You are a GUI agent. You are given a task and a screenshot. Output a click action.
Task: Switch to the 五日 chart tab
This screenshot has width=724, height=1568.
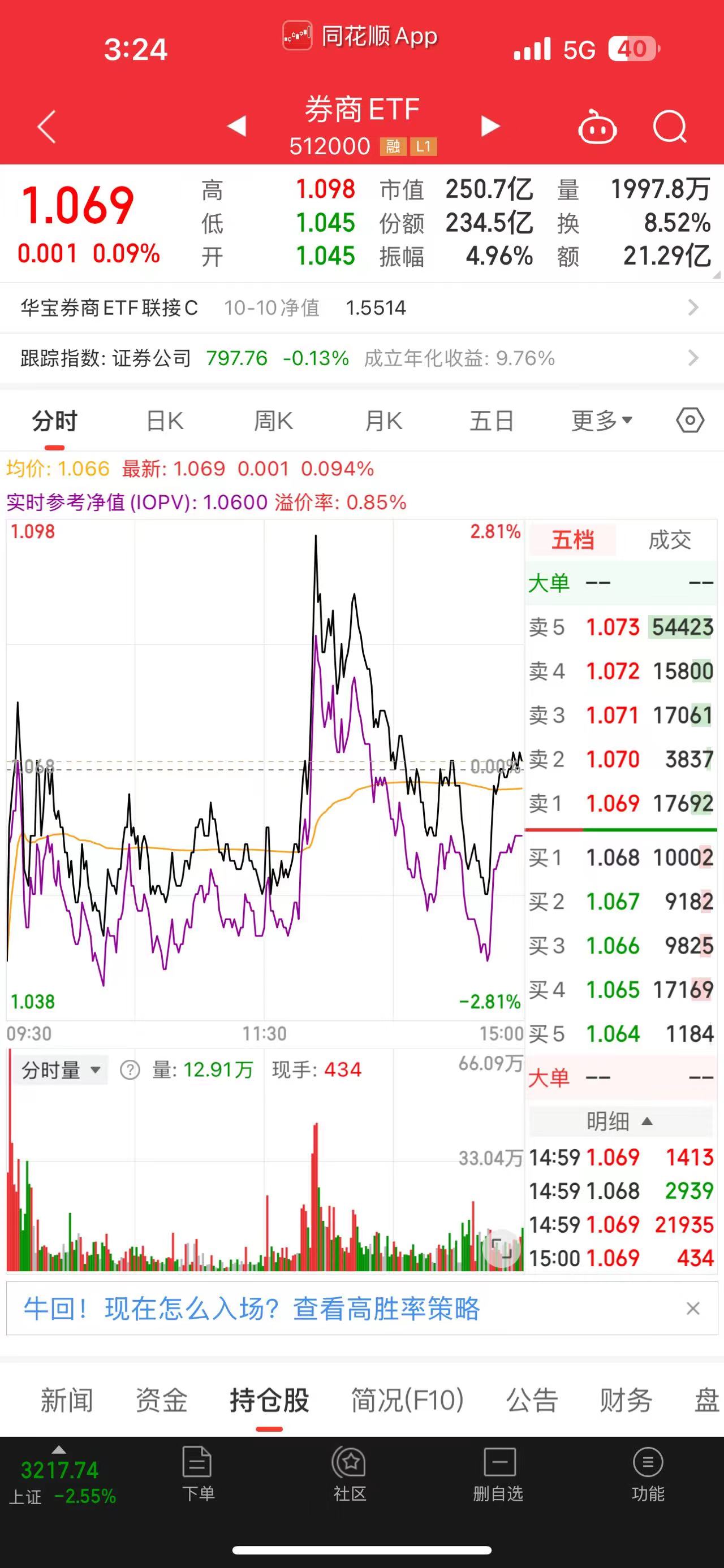coord(492,421)
